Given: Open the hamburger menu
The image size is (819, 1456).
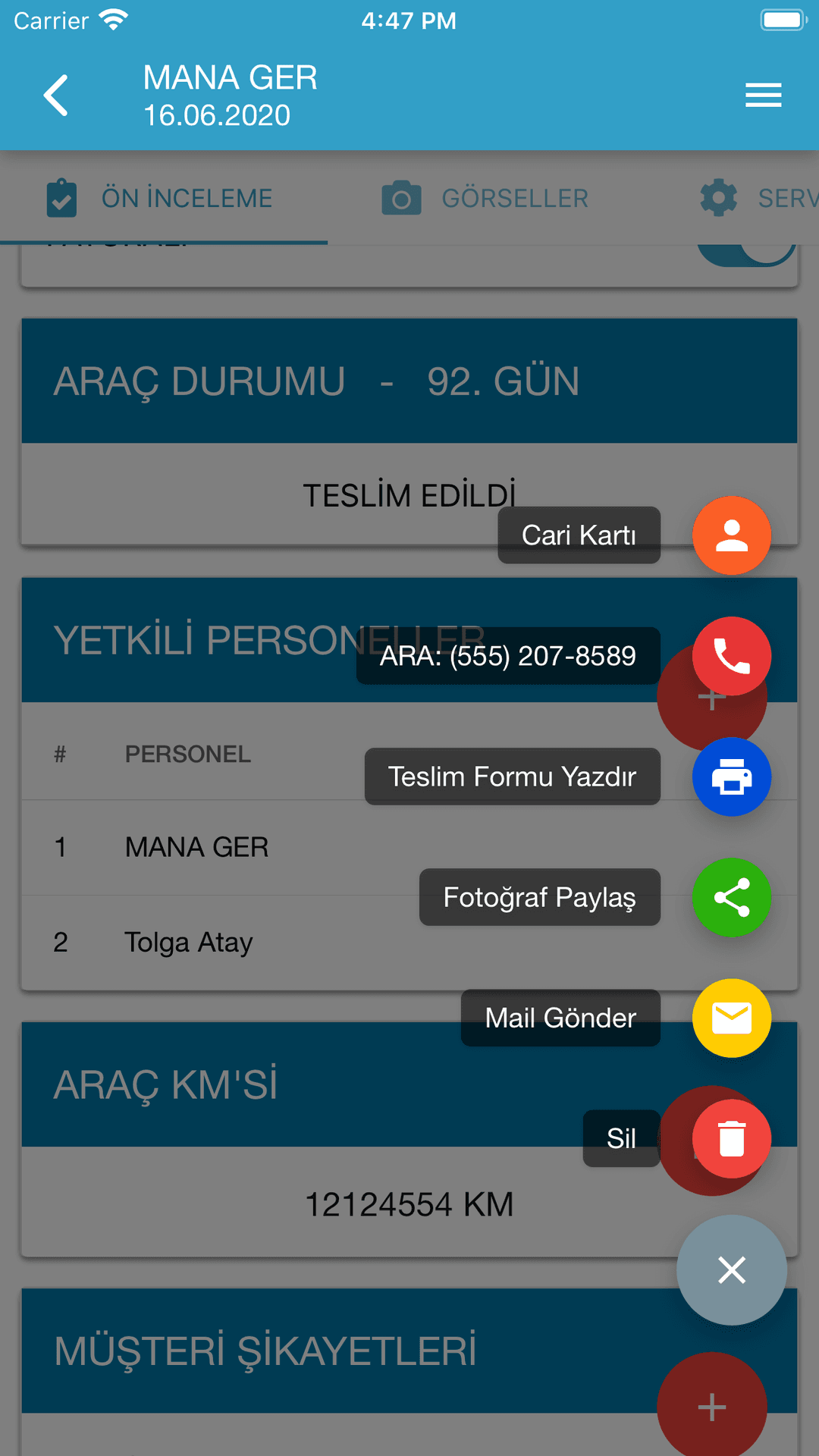Looking at the screenshot, I should (x=763, y=96).
